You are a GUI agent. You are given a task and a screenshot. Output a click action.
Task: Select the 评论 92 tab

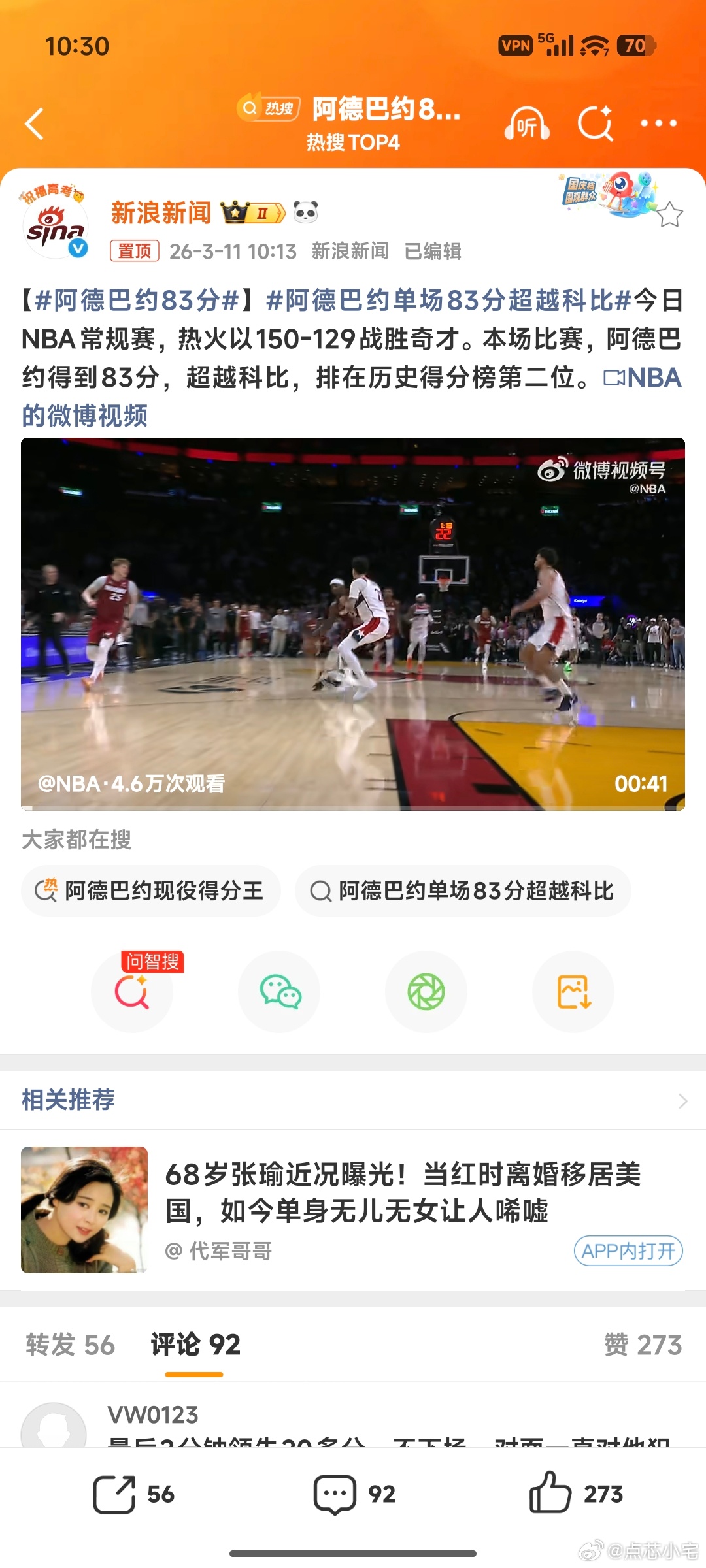click(195, 1347)
